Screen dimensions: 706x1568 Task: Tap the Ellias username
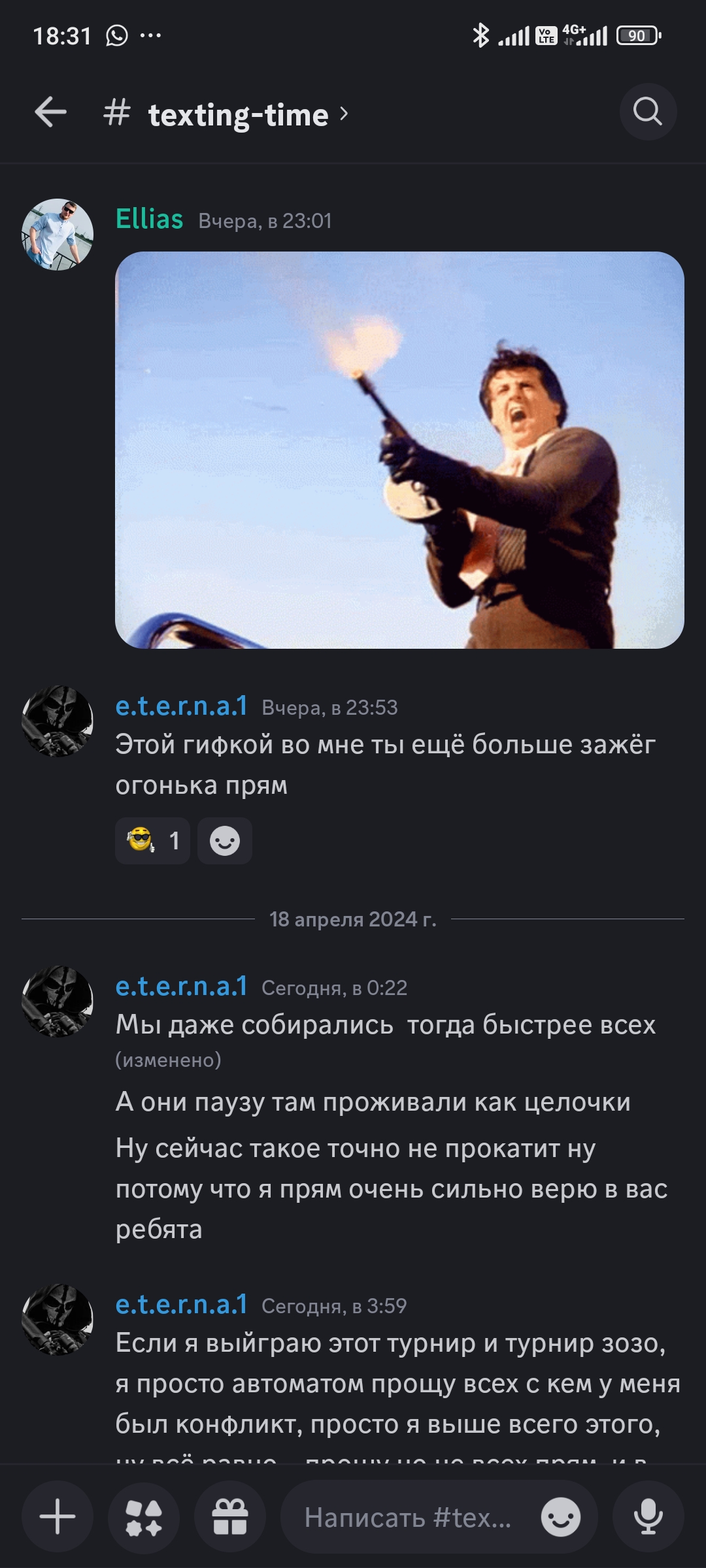[x=149, y=219]
